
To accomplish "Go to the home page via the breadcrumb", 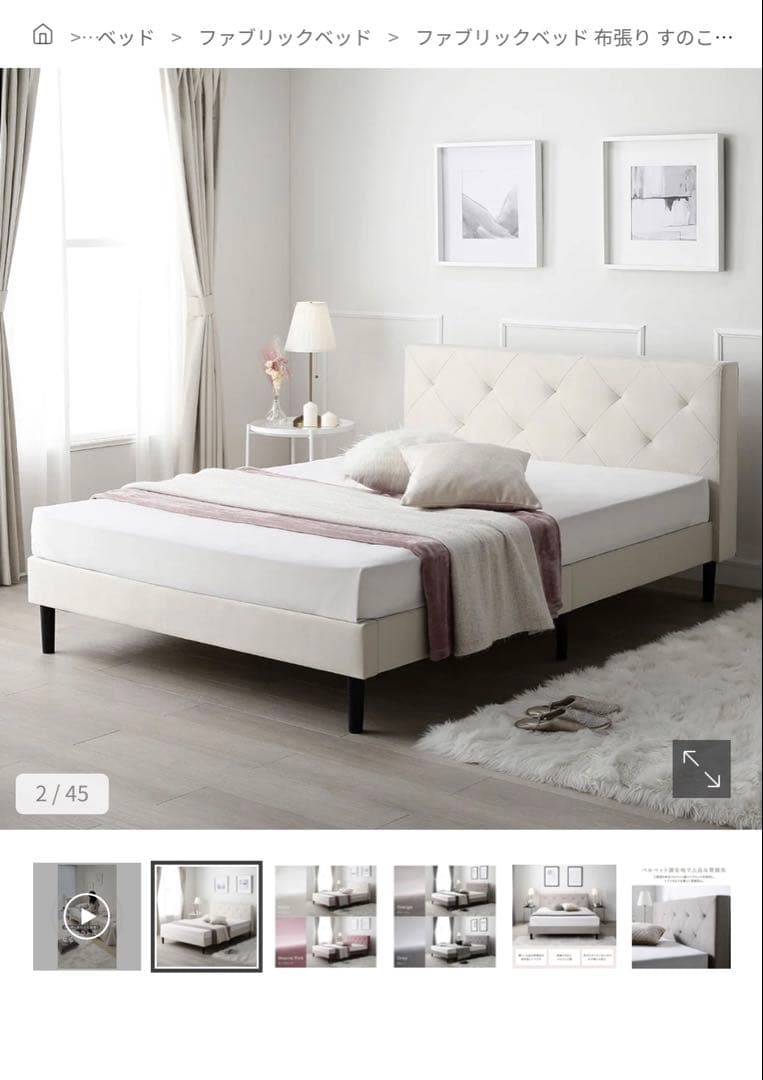I will click(42, 36).
